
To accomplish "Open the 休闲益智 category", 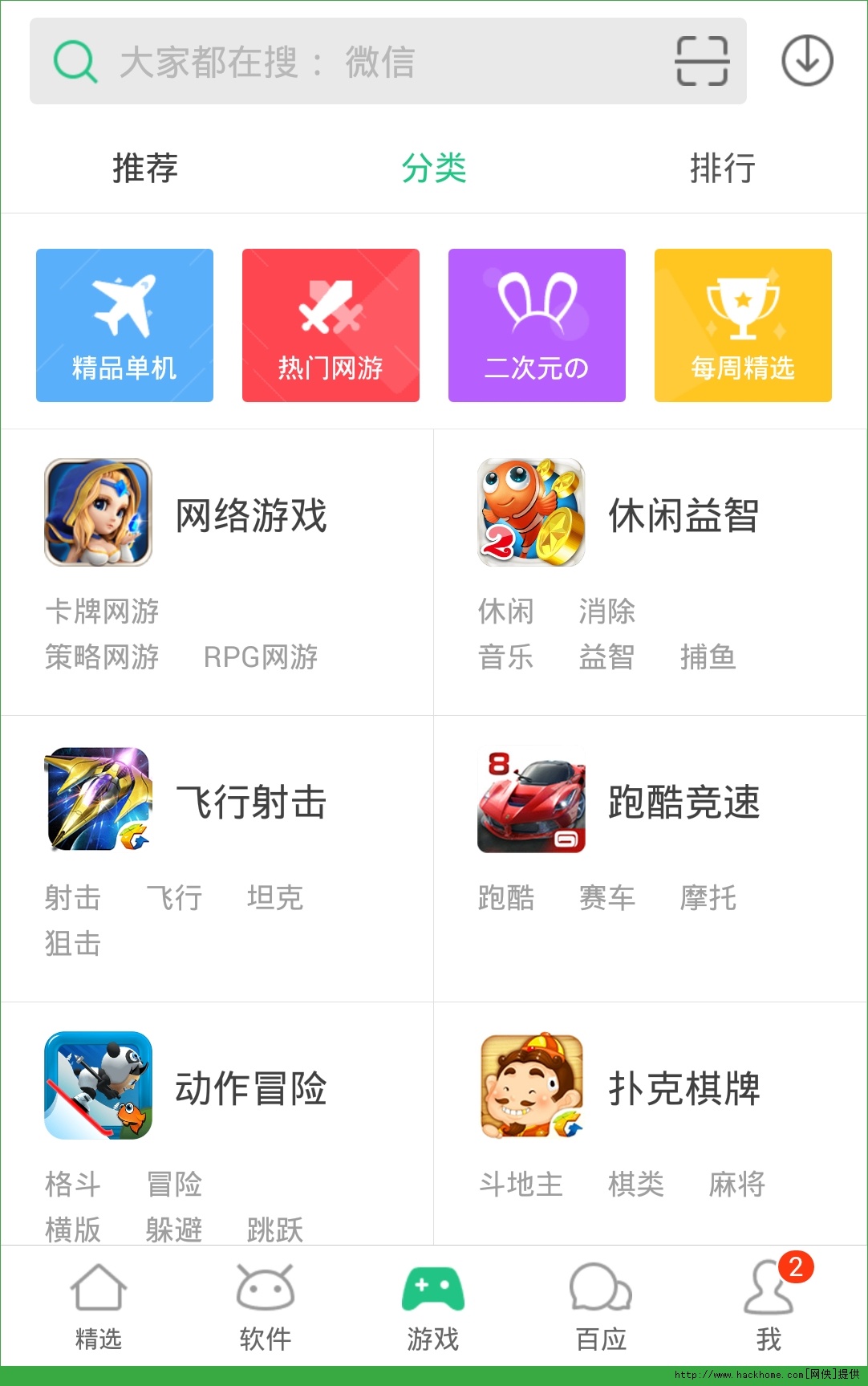I will [683, 514].
